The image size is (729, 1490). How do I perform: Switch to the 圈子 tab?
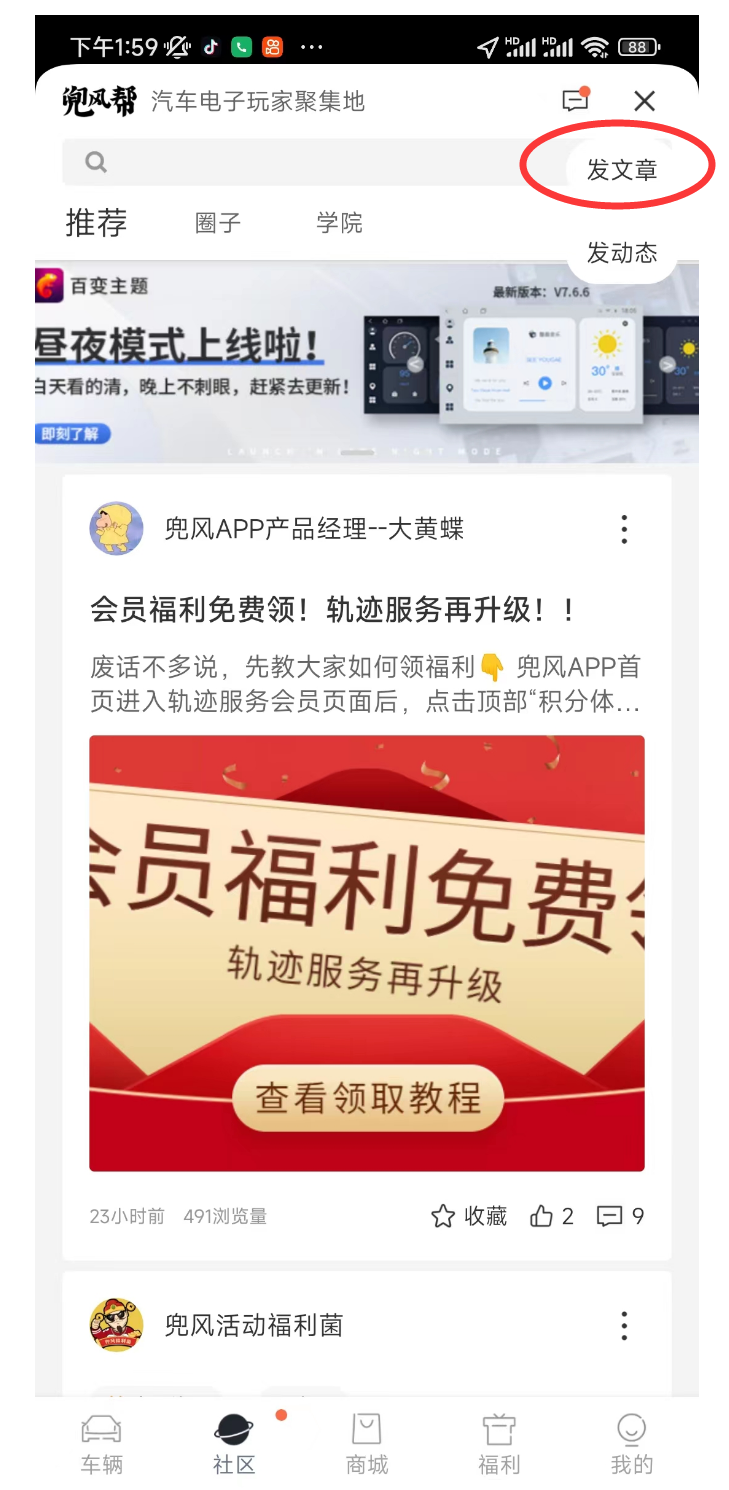point(218,223)
